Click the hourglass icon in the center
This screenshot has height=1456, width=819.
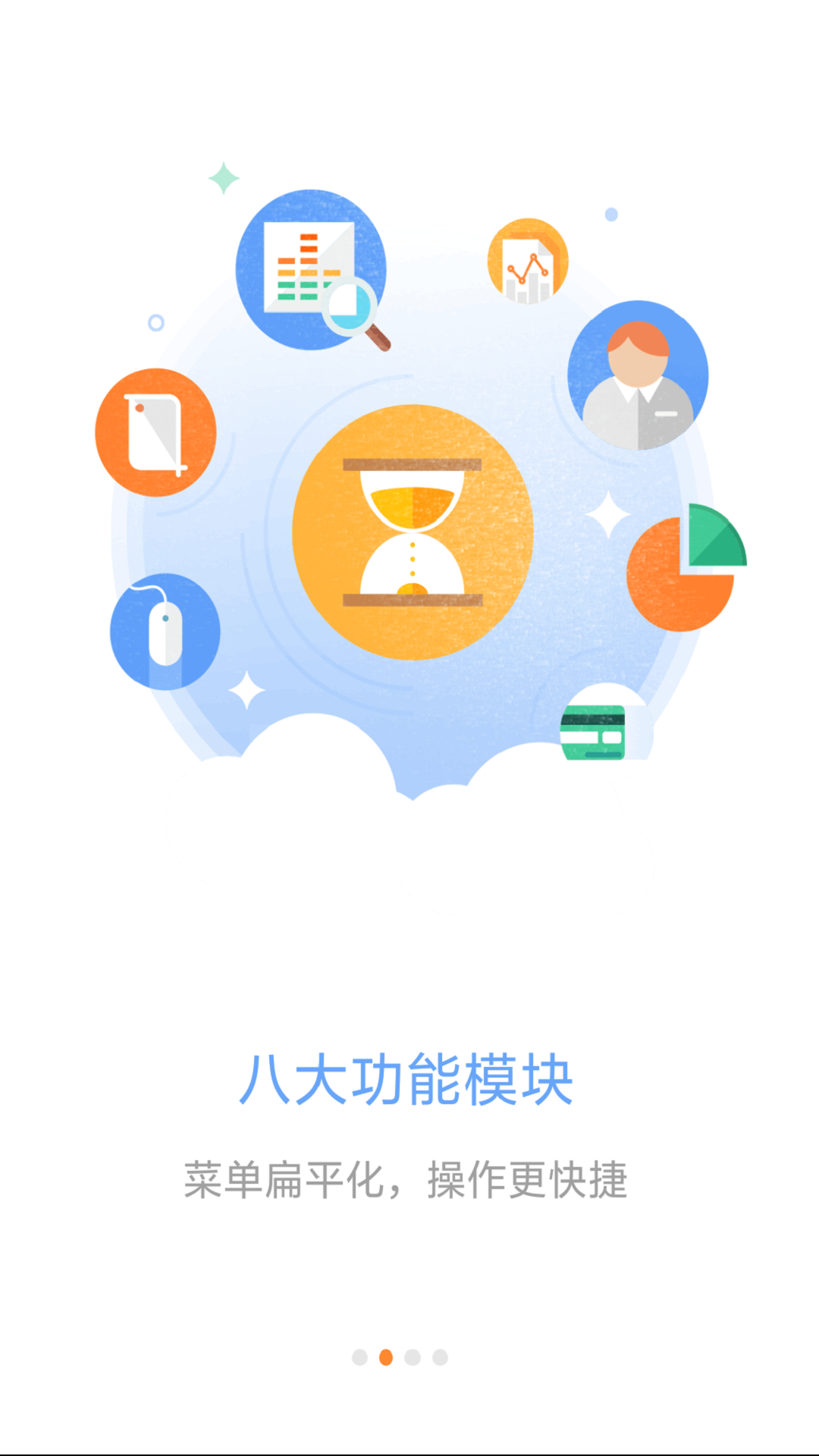413,531
